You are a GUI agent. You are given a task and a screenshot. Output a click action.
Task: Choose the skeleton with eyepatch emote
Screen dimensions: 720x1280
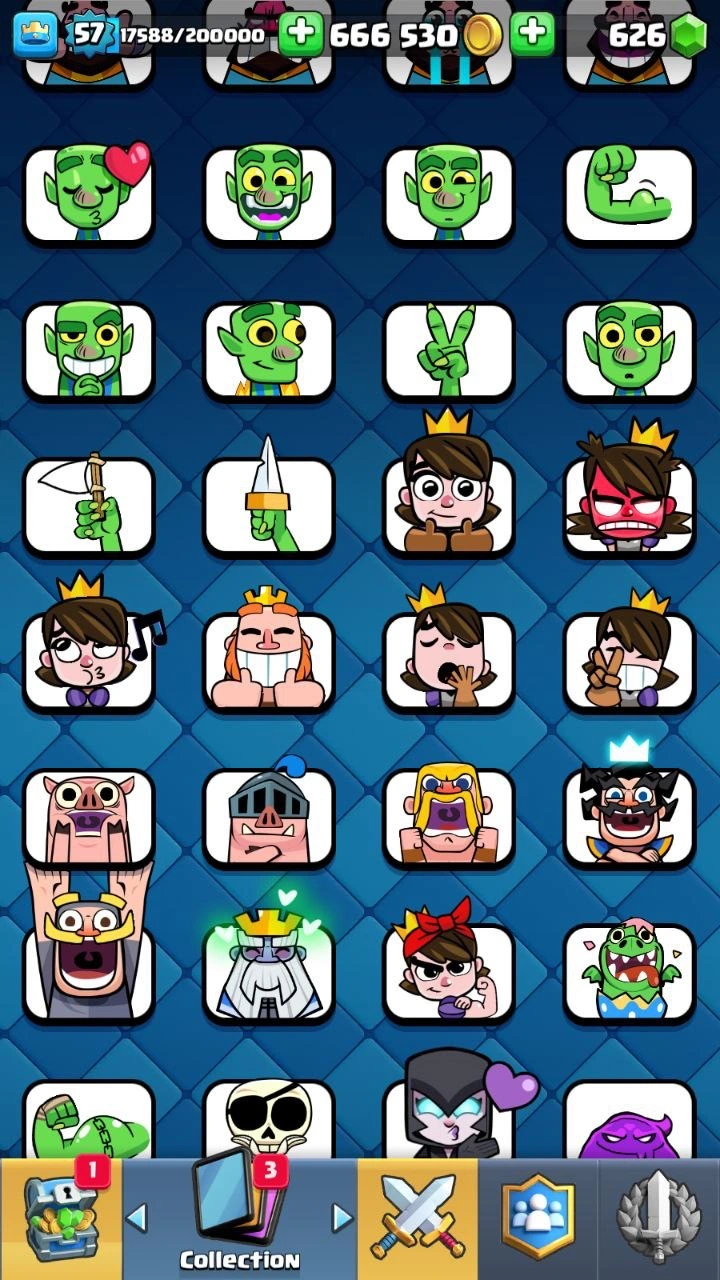point(269,1118)
